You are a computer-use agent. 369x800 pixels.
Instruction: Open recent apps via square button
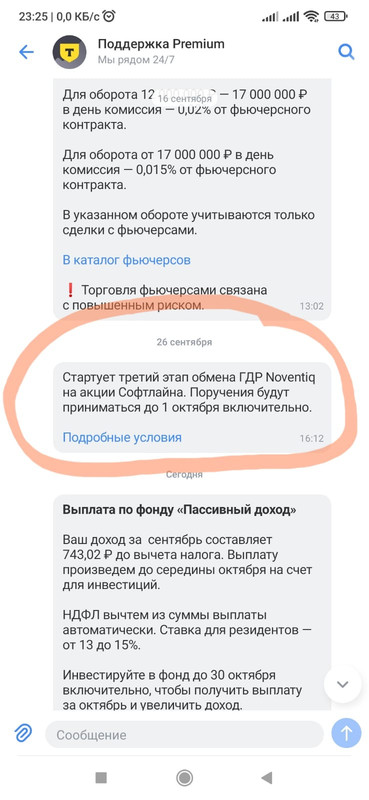(101, 778)
